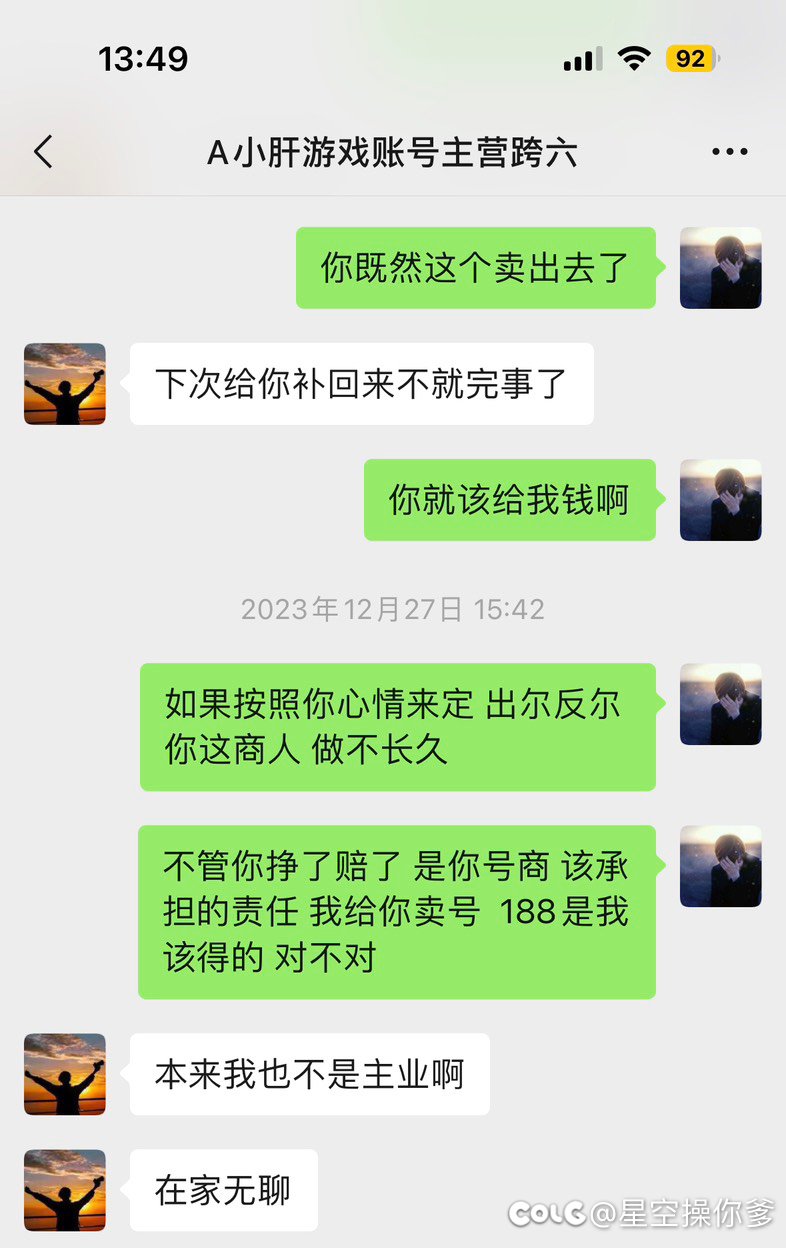786x1248 pixels.
Task: Tap my avatar beside 你就该给我钱啊
Action: (720, 500)
